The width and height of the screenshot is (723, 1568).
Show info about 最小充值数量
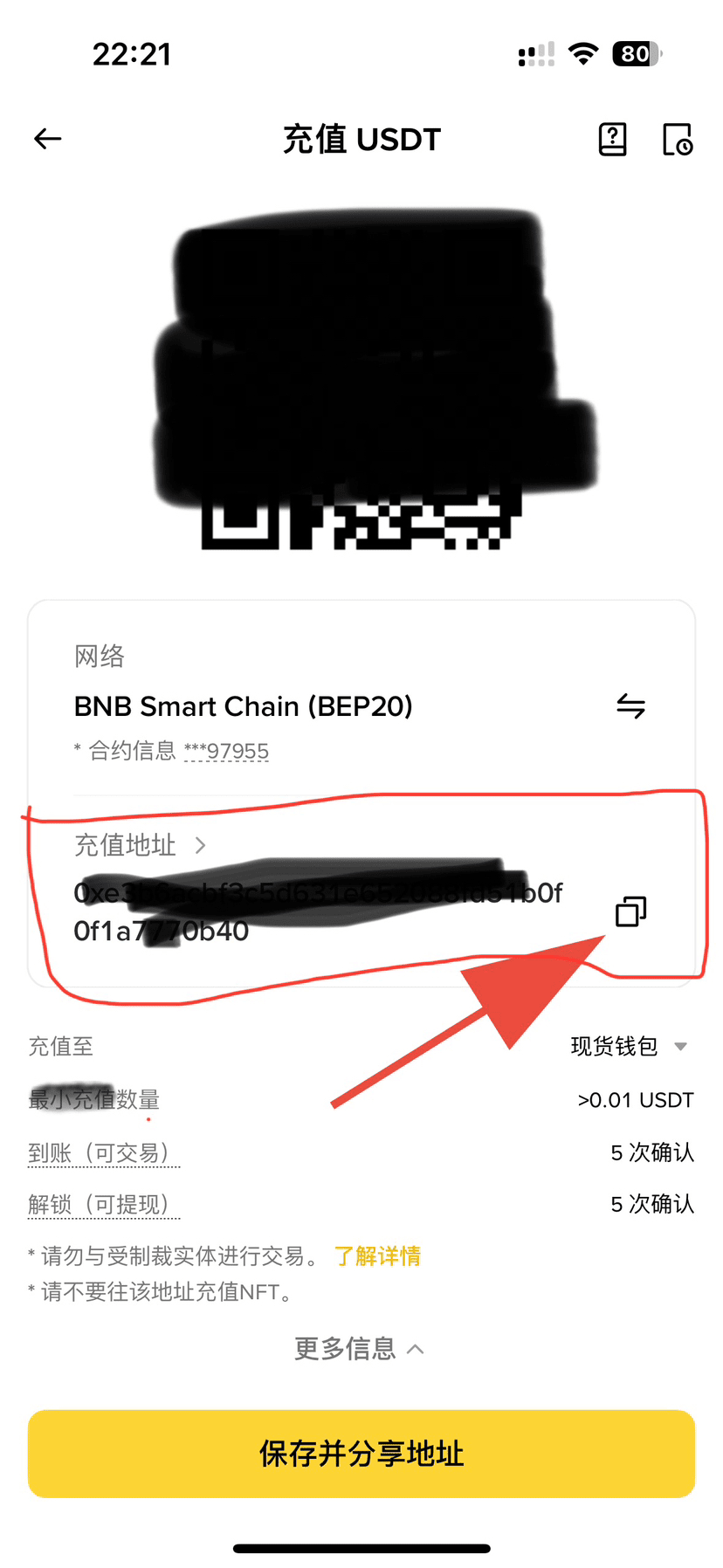[x=94, y=1100]
